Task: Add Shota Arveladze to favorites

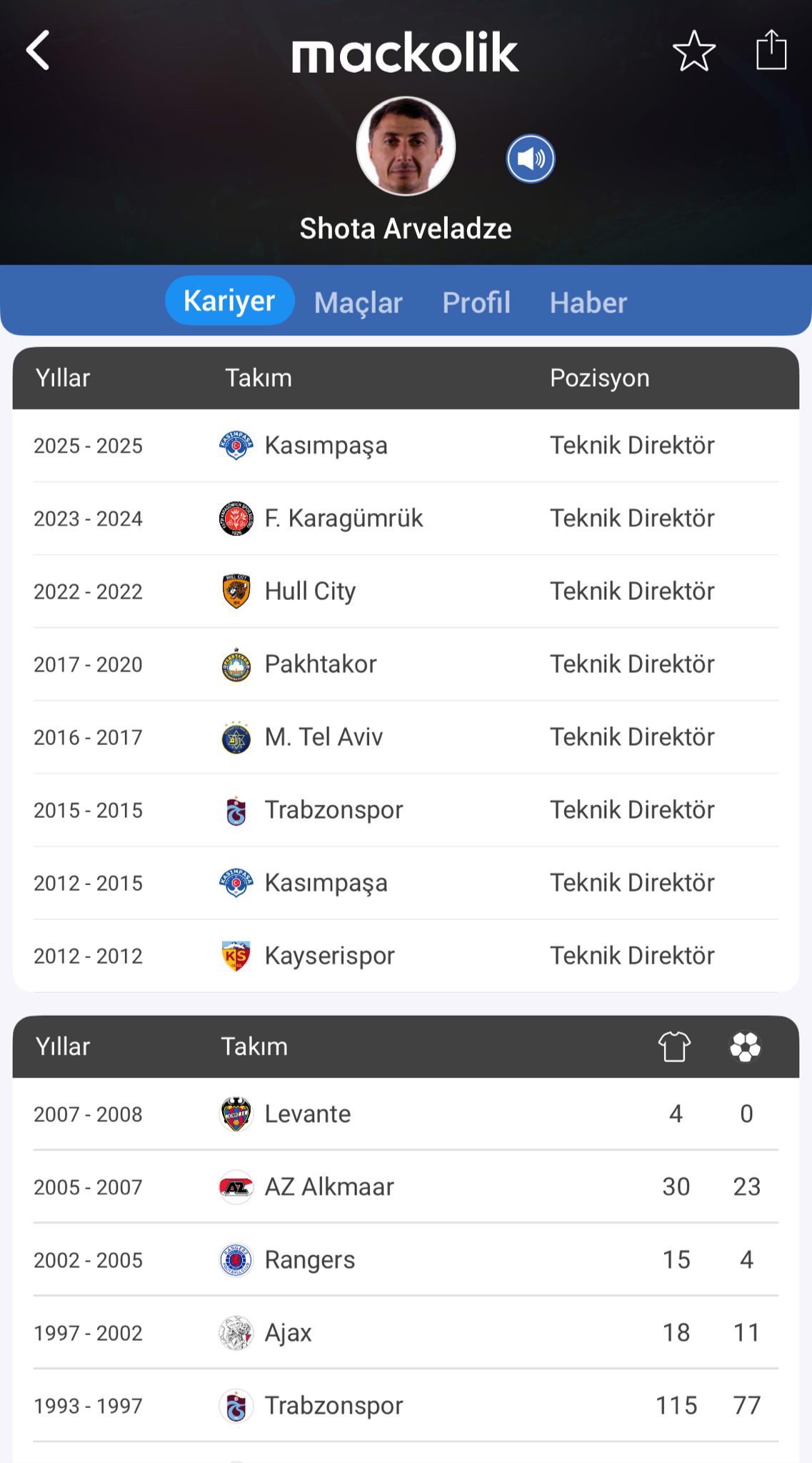Action: click(x=693, y=51)
